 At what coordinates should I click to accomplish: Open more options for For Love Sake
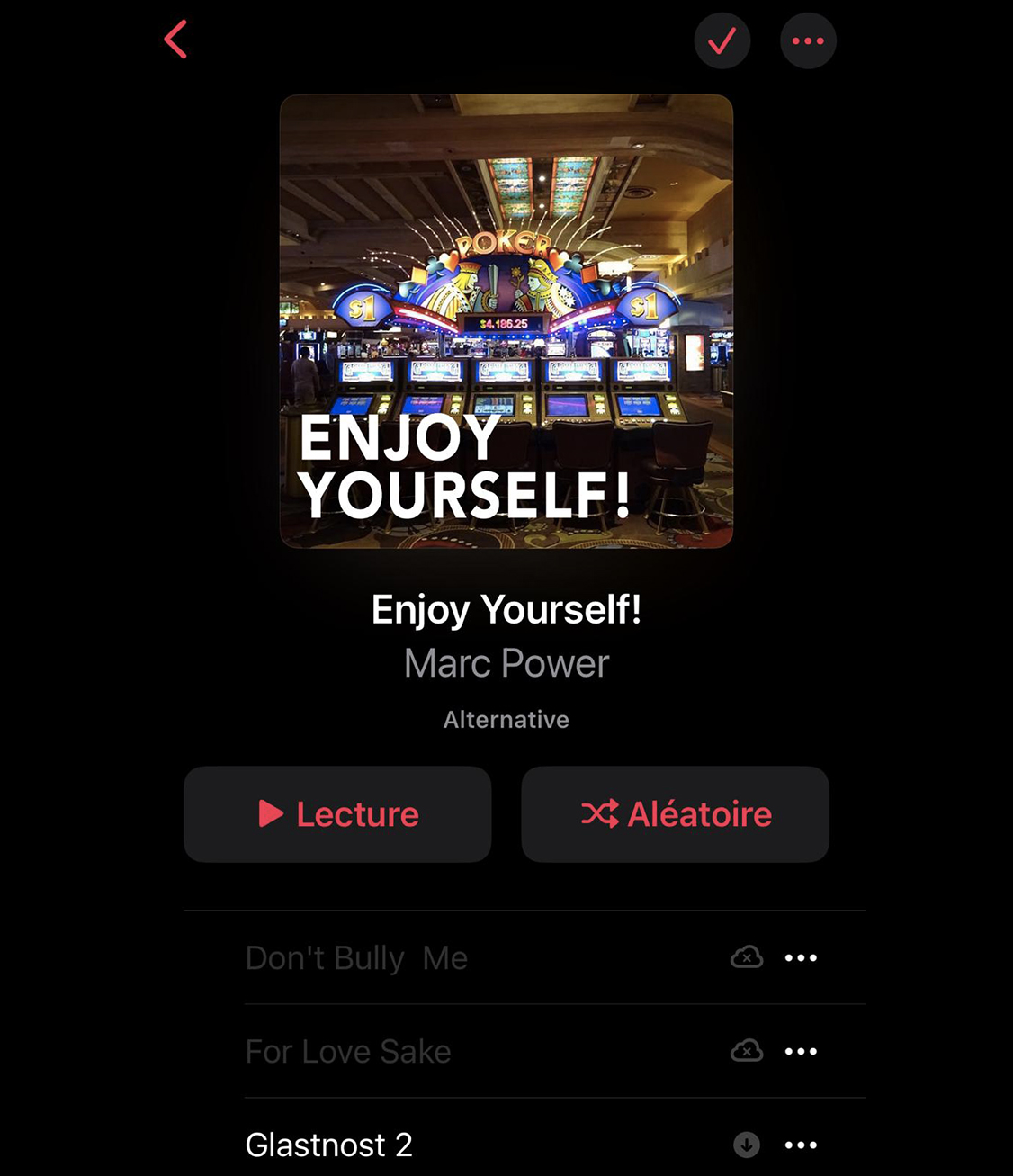(801, 1052)
